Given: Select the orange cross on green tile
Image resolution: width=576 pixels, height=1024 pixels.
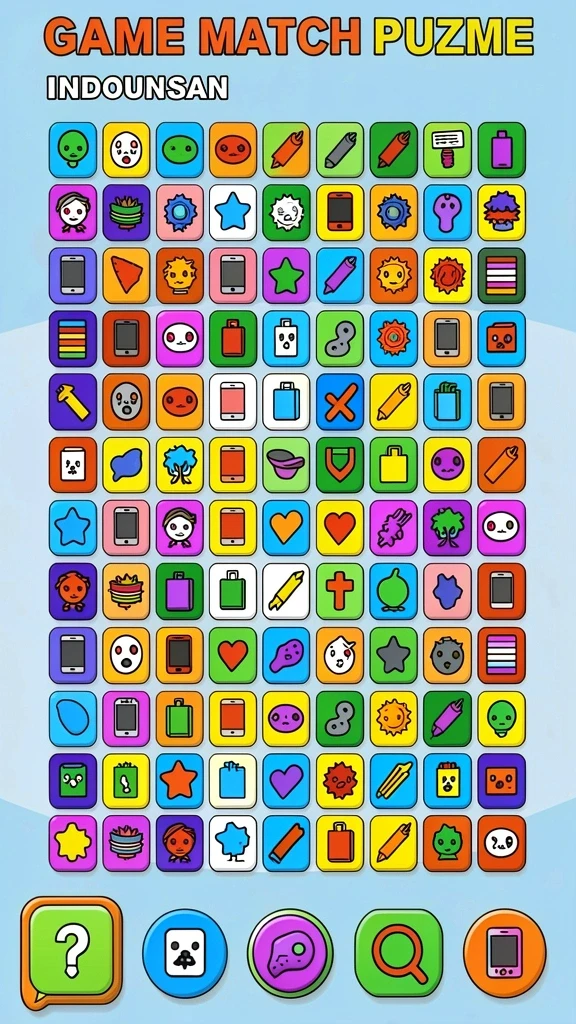Looking at the screenshot, I should click(x=340, y=591).
